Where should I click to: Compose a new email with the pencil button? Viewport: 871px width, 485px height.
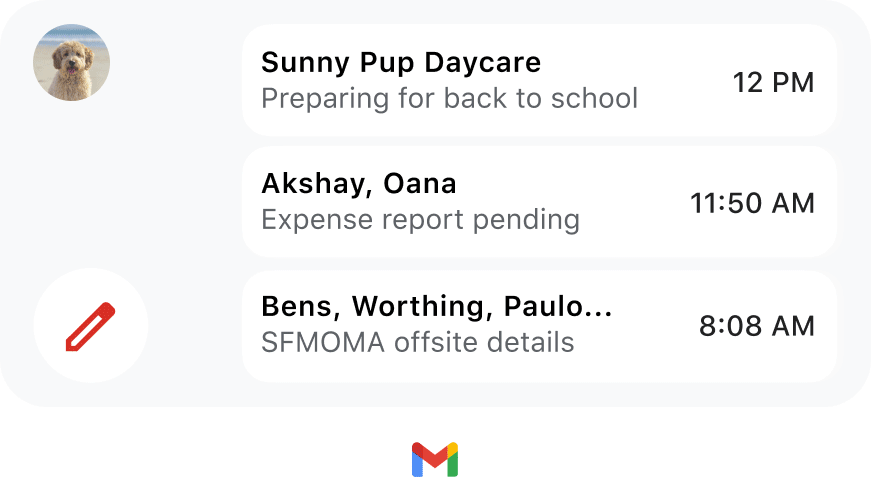pos(91,326)
